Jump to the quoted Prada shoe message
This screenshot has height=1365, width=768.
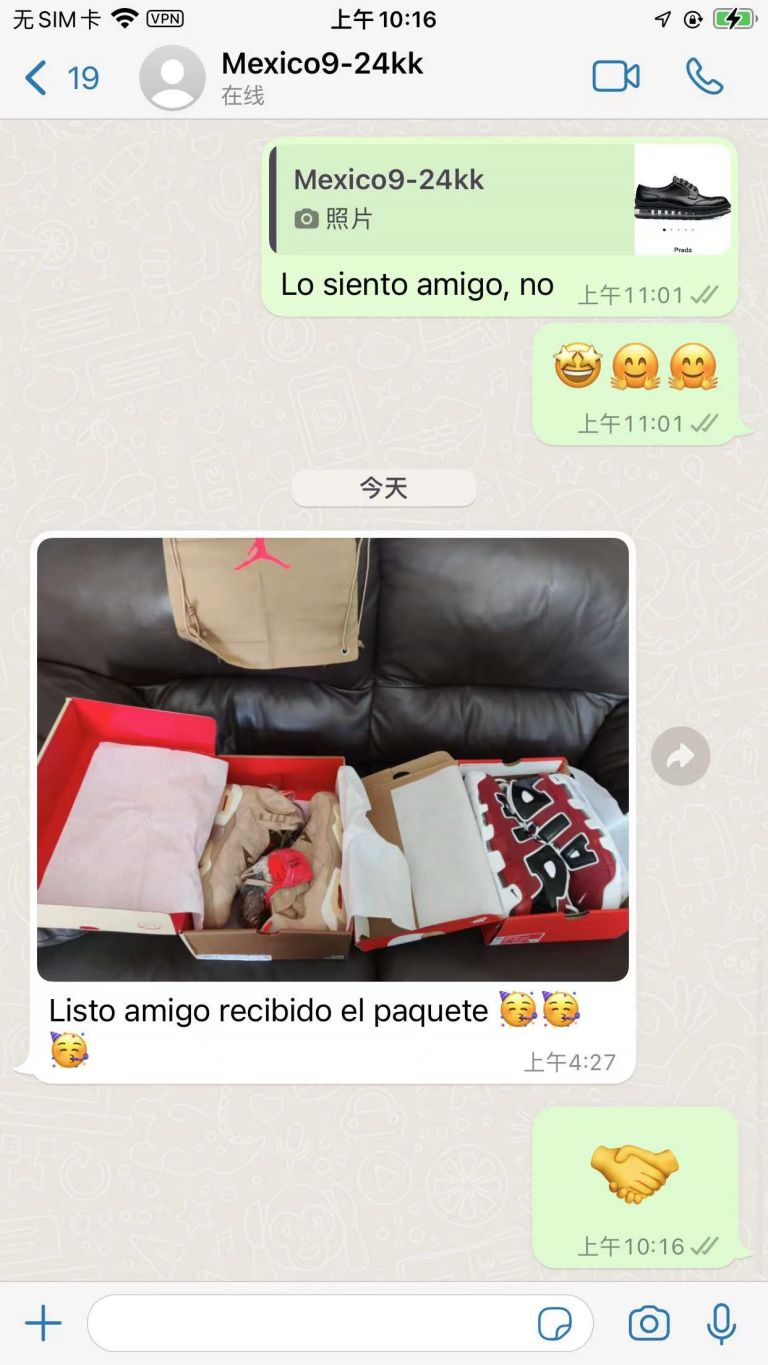pos(500,199)
